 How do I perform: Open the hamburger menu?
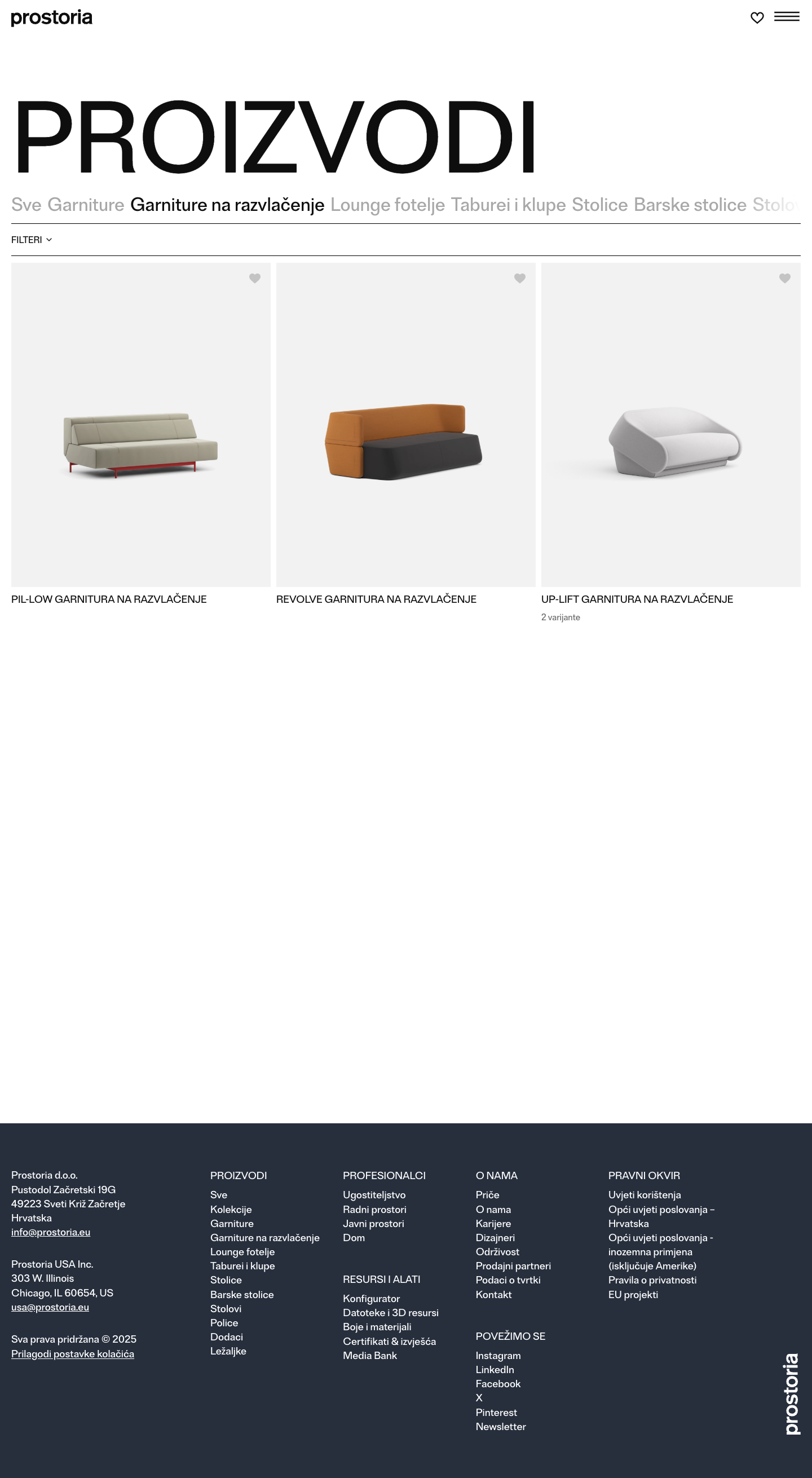(x=787, y=17)
